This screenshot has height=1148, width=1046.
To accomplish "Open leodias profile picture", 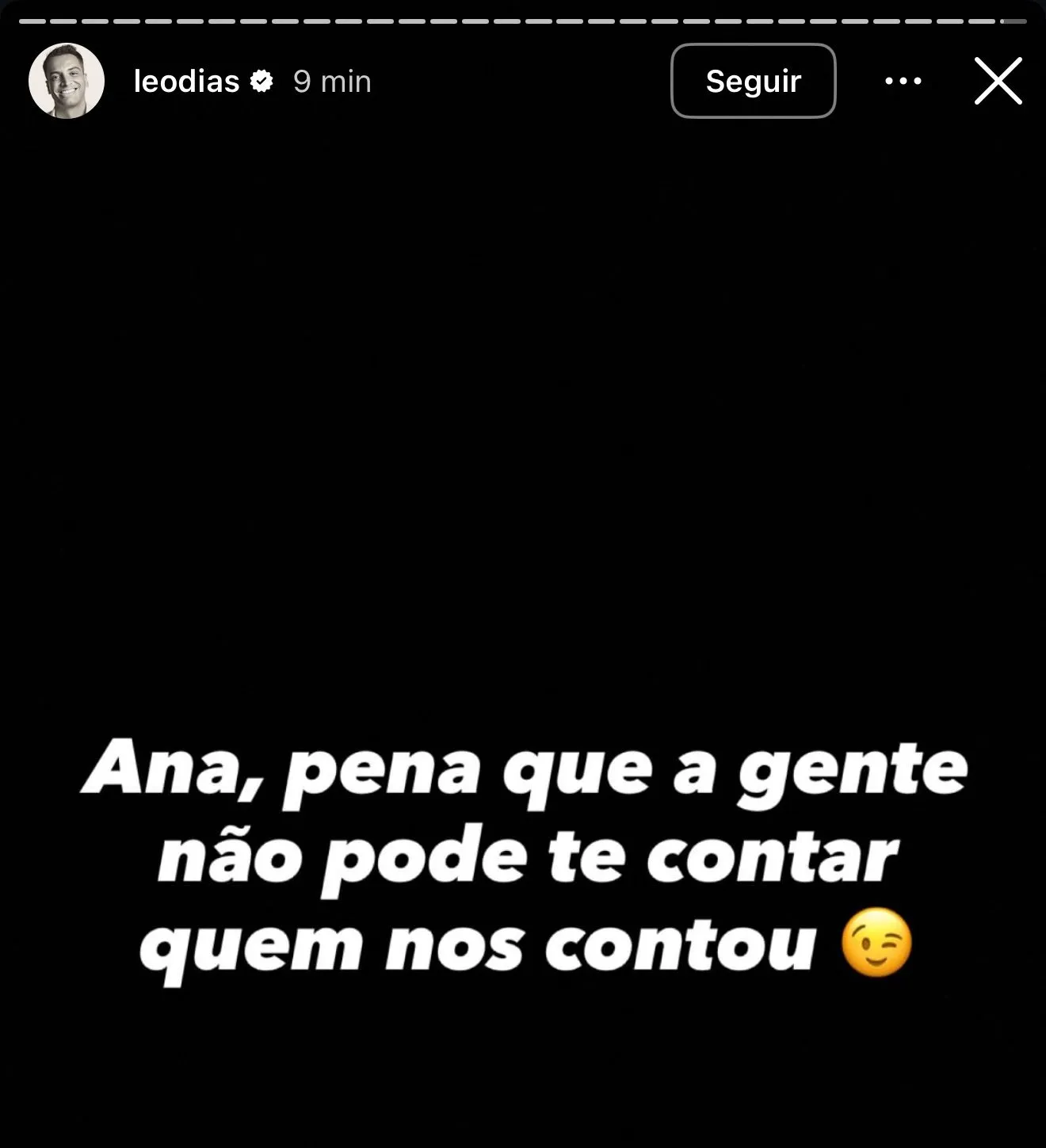I will [67, 81].
